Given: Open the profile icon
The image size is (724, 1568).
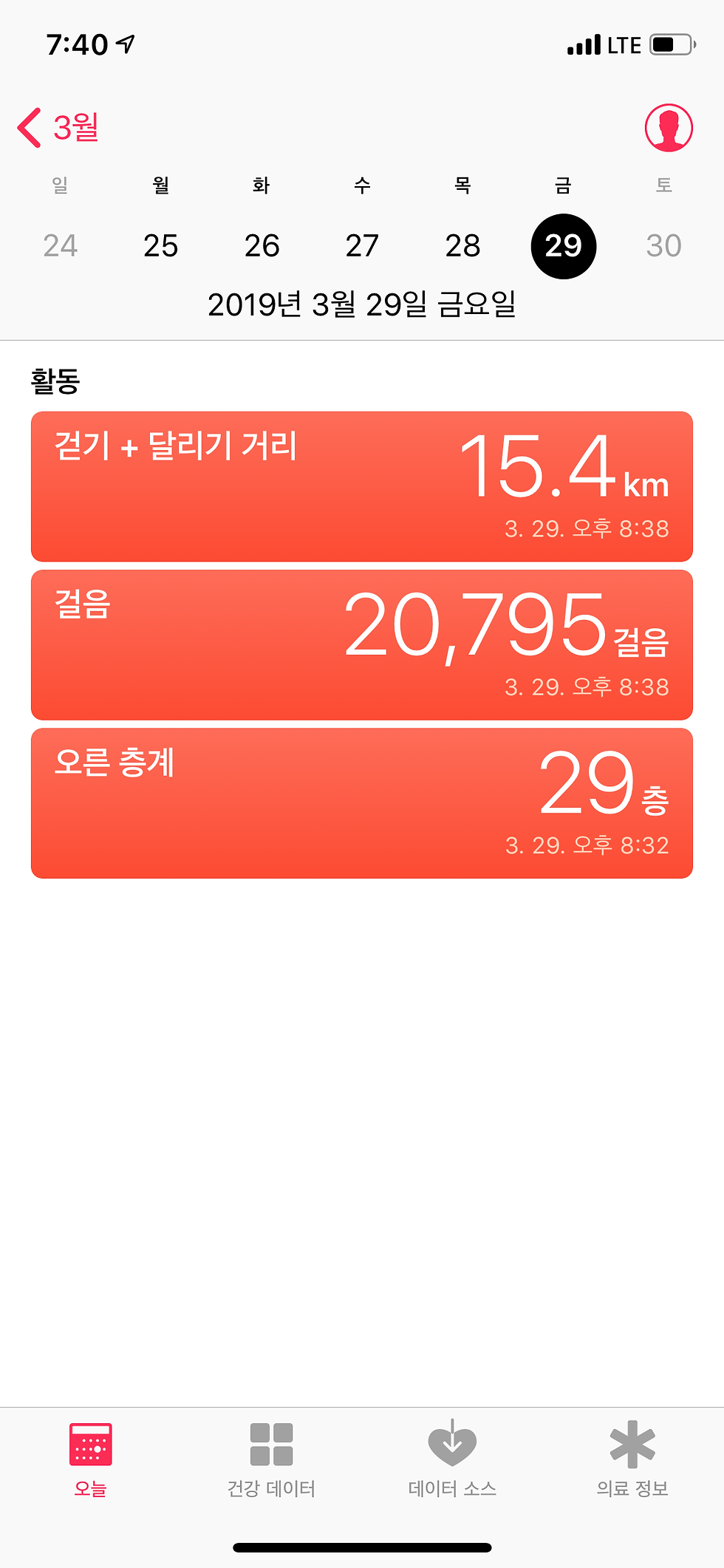Looking at the screenshot, I should (668, 128).
